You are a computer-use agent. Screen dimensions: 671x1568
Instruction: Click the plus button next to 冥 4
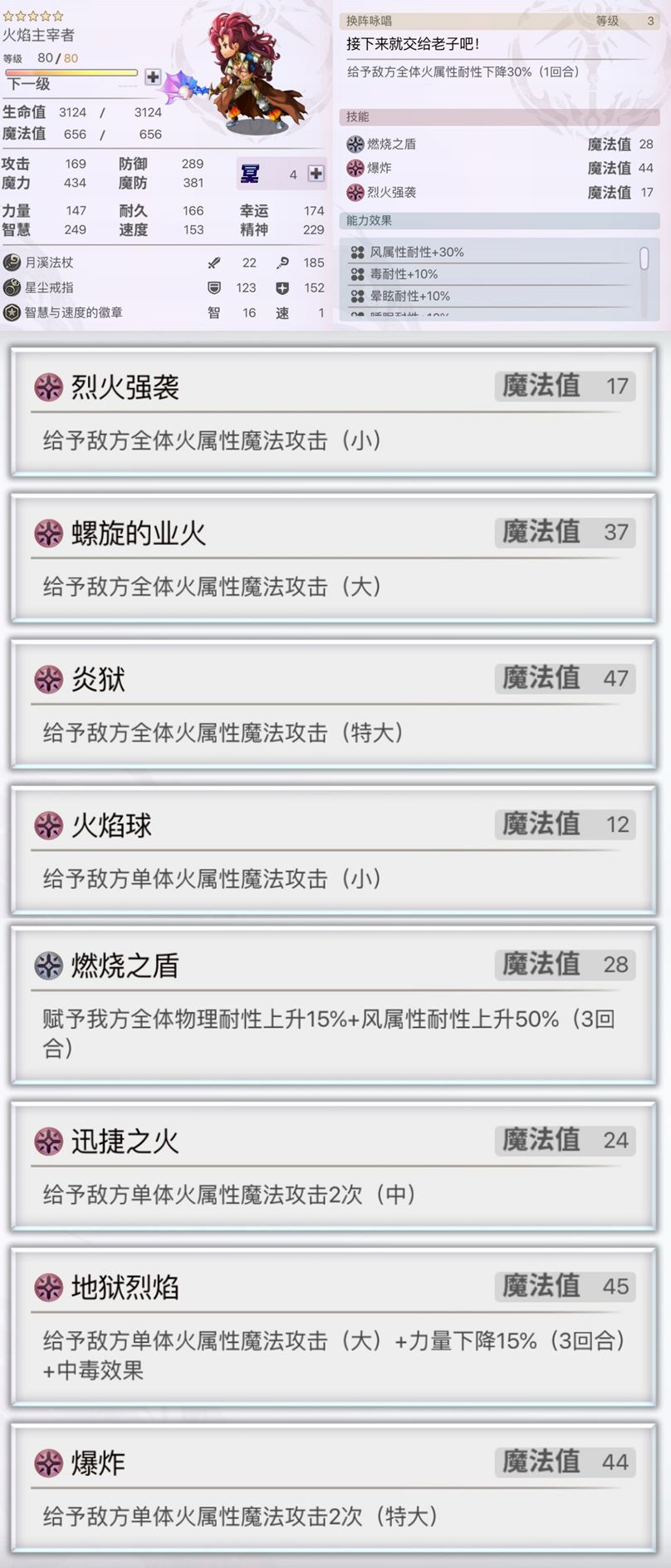coord(315,174)
